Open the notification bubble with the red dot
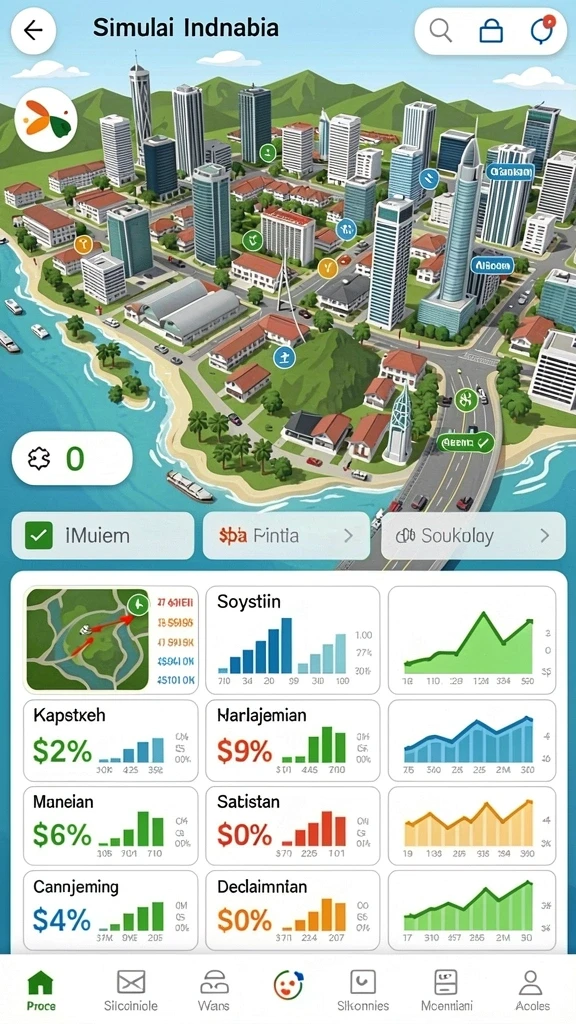Screen dimensions: 576x1024 (x=543, y=29)
